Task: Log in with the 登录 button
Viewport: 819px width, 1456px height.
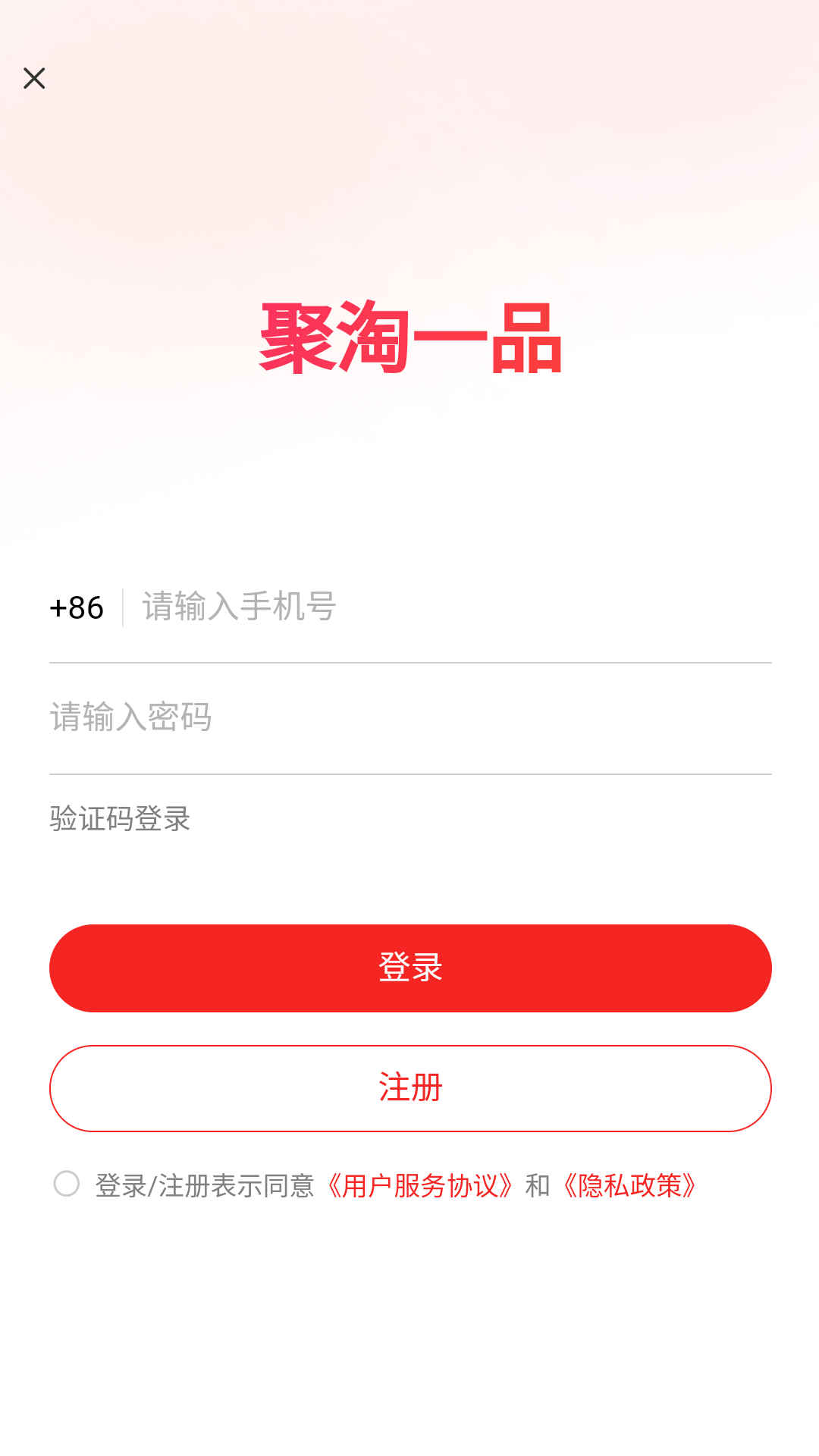Action: 409,967
